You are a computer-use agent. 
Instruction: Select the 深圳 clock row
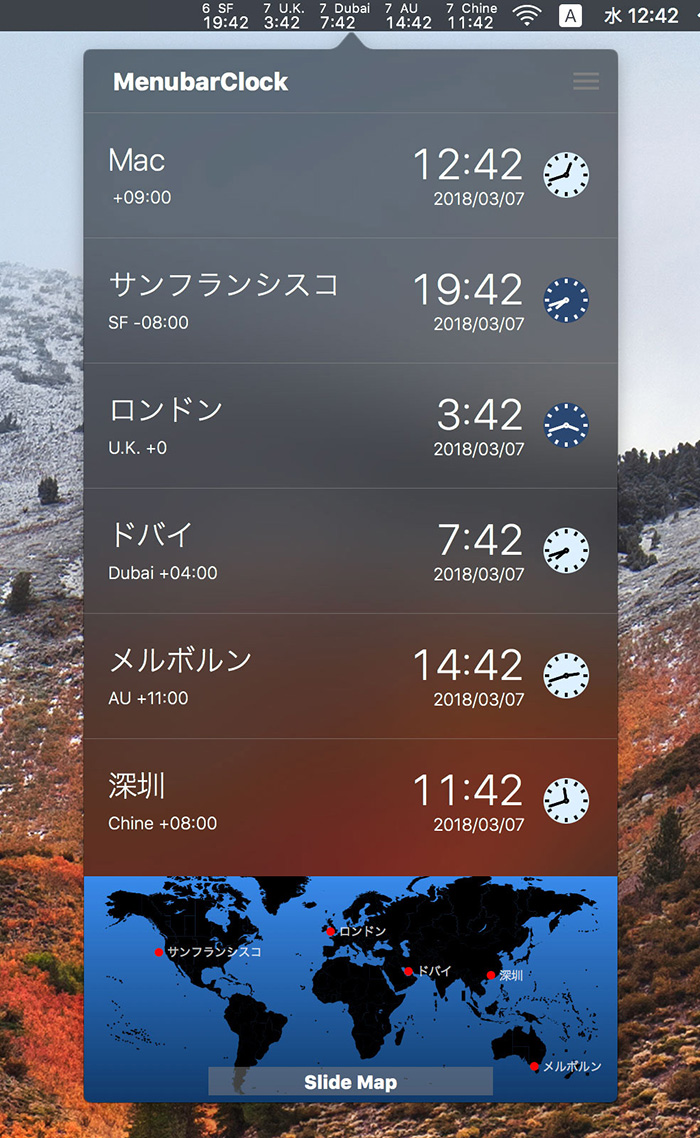coord(350,801)
